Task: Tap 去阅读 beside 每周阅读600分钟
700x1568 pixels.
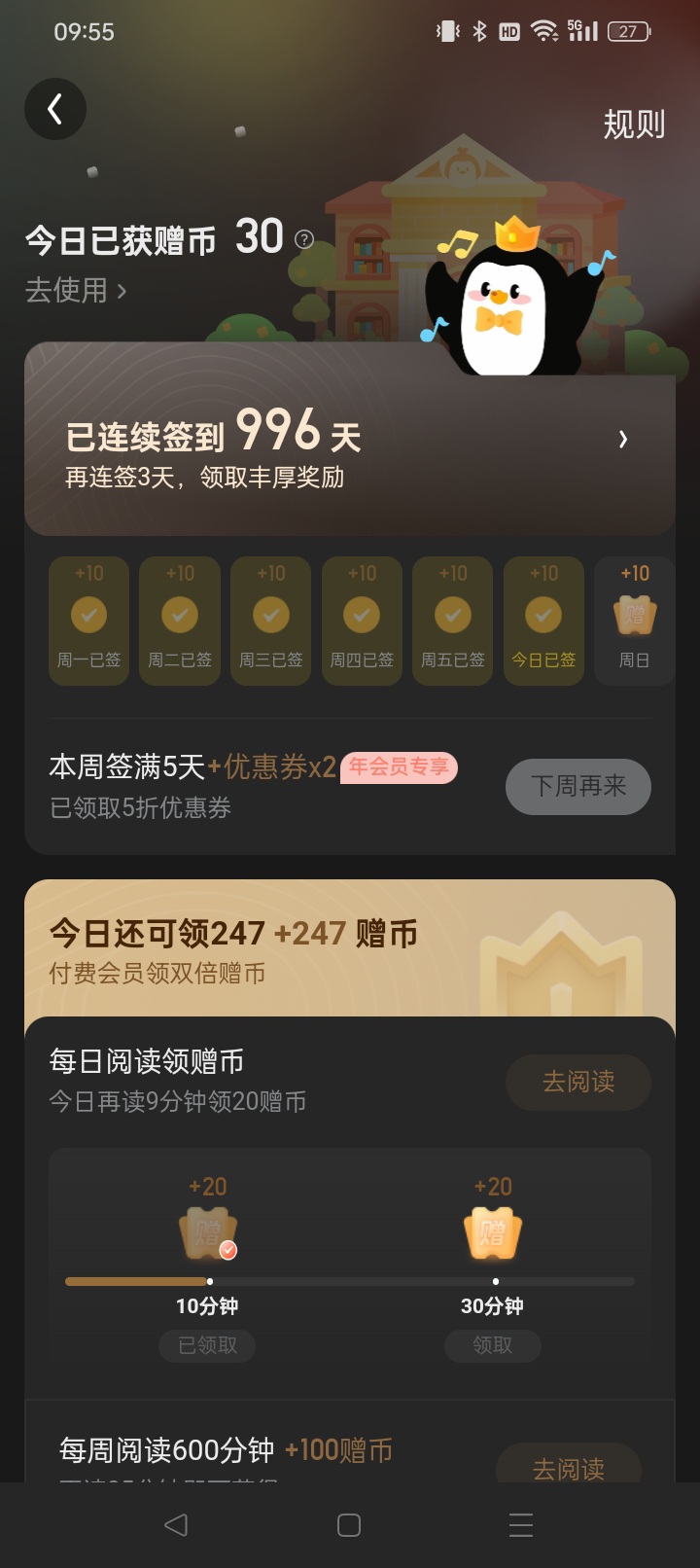Action: point(568,1467)
